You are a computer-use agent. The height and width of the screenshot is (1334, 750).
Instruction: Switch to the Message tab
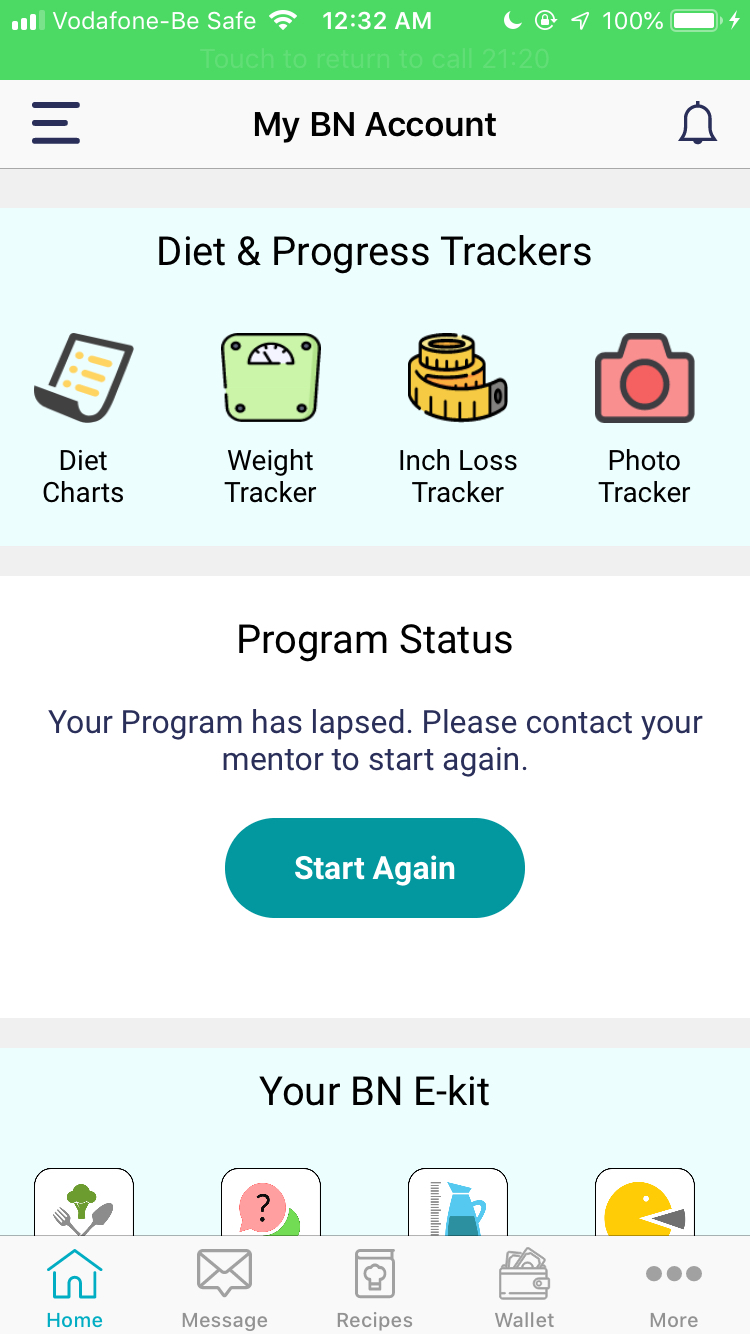[x=225, y=1288]
